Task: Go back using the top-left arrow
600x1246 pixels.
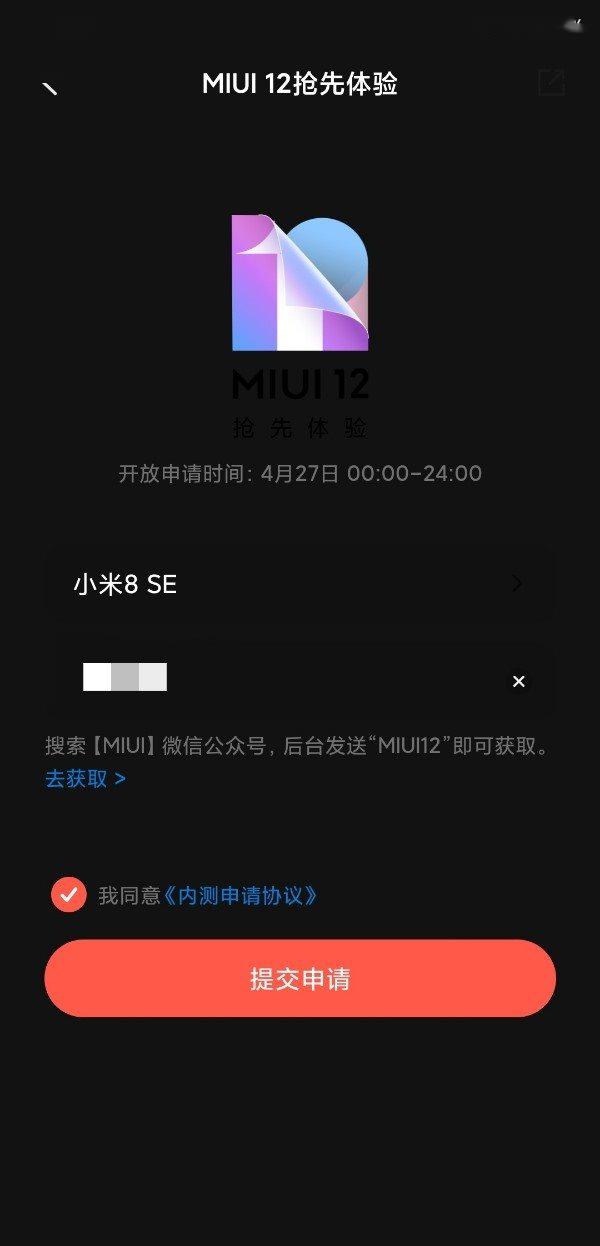Action: tap(50, 86)
